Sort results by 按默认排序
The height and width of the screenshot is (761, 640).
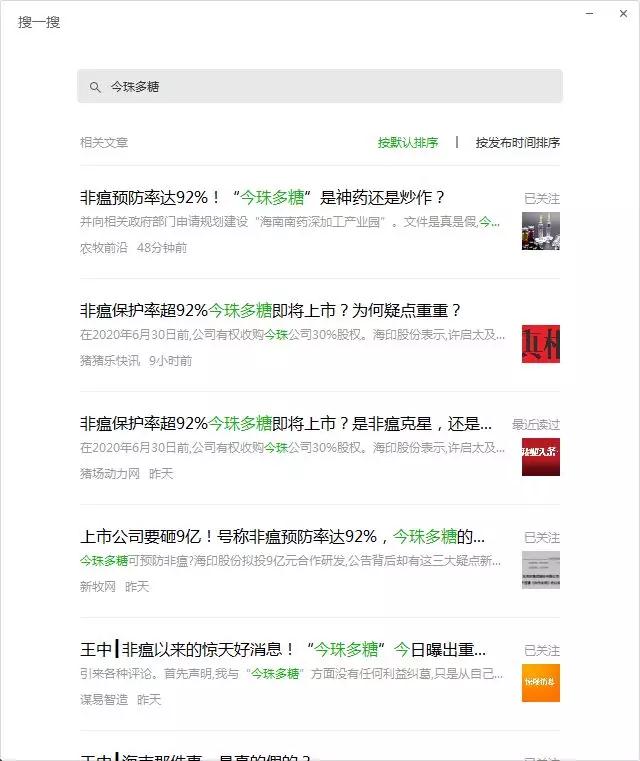click(408, 143)
